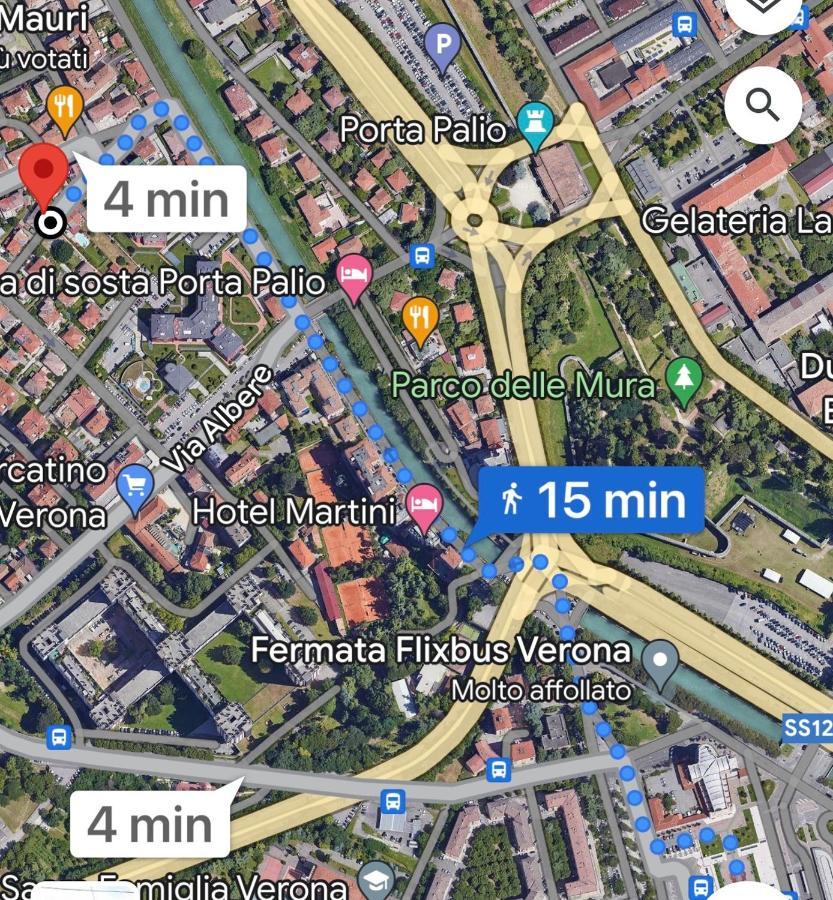Choose the 4 min route near destination
This screenshot has width=833, height=900.
pos(166,198)
